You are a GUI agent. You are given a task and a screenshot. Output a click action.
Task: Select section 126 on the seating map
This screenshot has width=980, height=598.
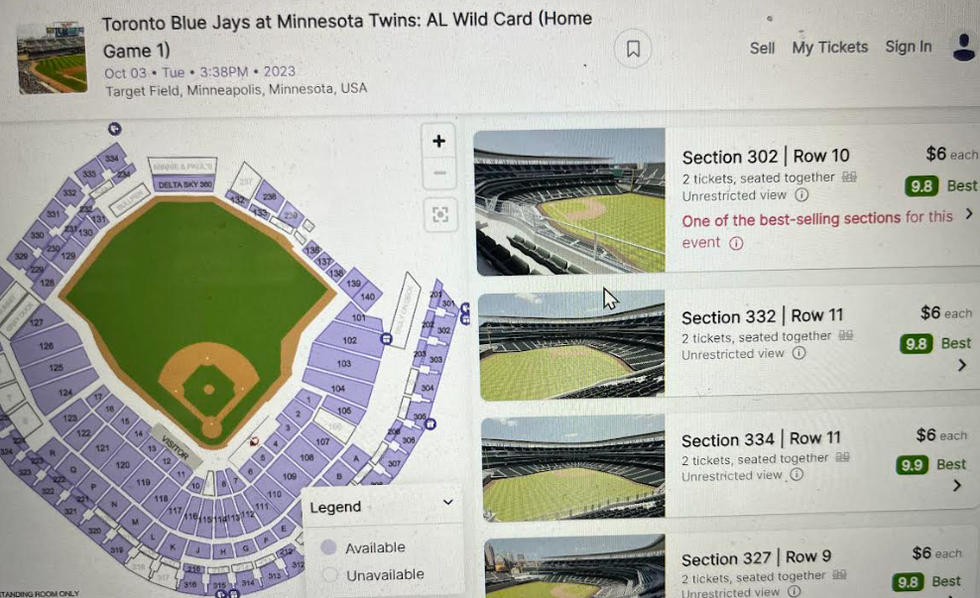(x=46, y=345)
